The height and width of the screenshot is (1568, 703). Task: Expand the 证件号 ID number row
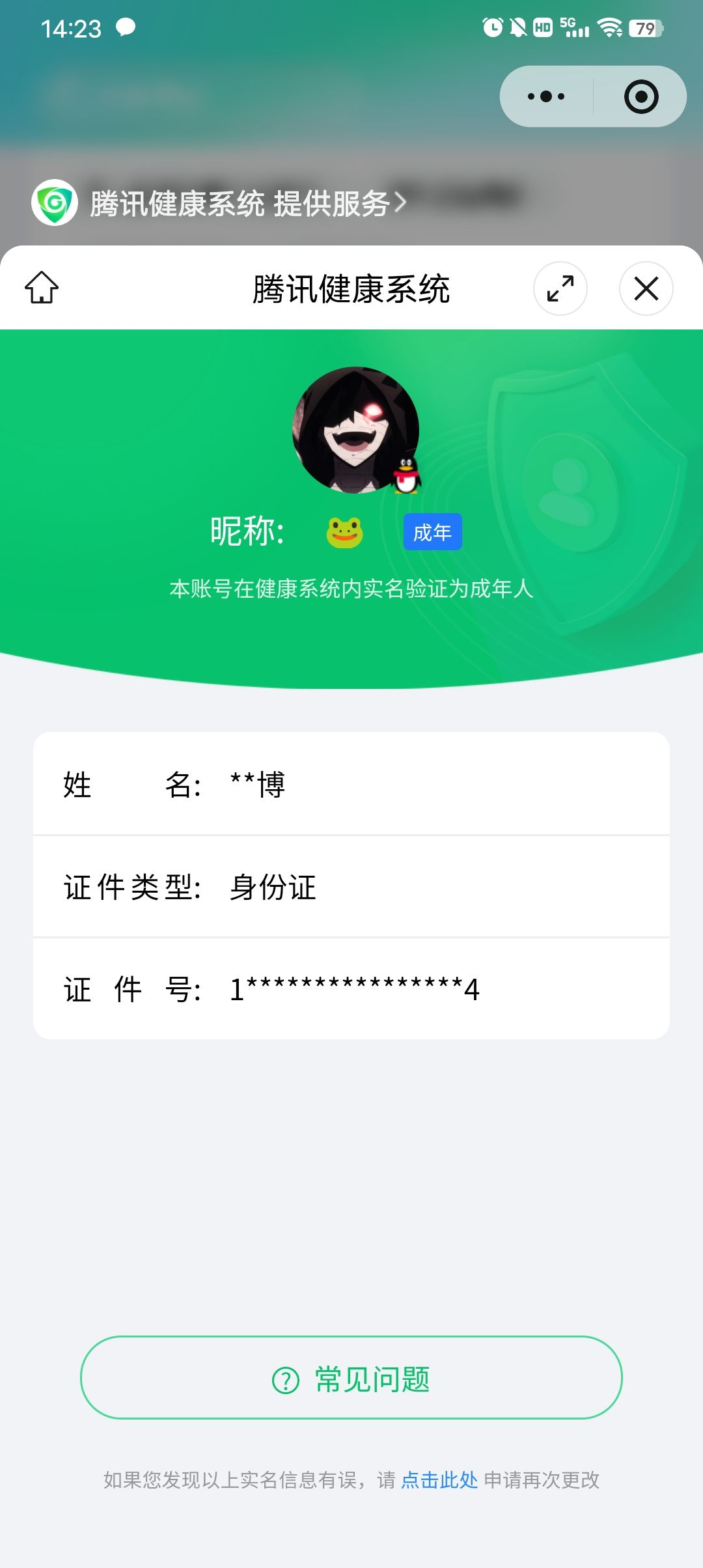[351, 989]
